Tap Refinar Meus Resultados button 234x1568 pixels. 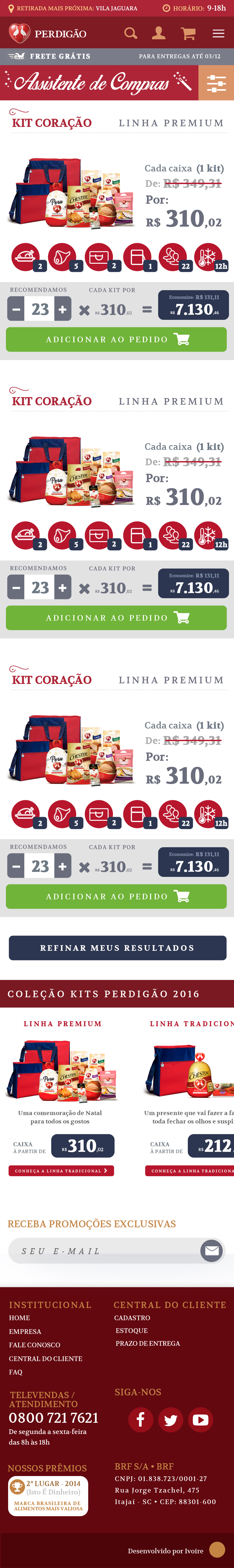coord(117,948)
